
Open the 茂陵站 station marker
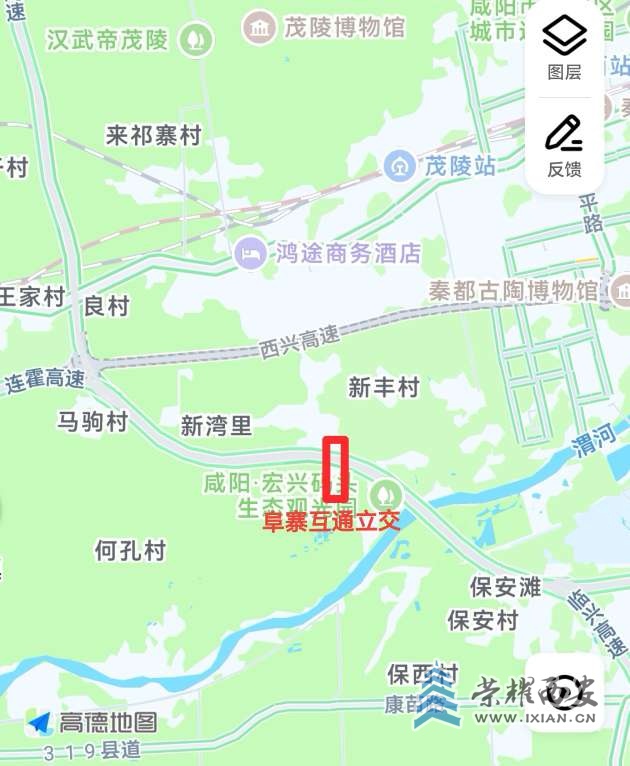tap(401, 165)
